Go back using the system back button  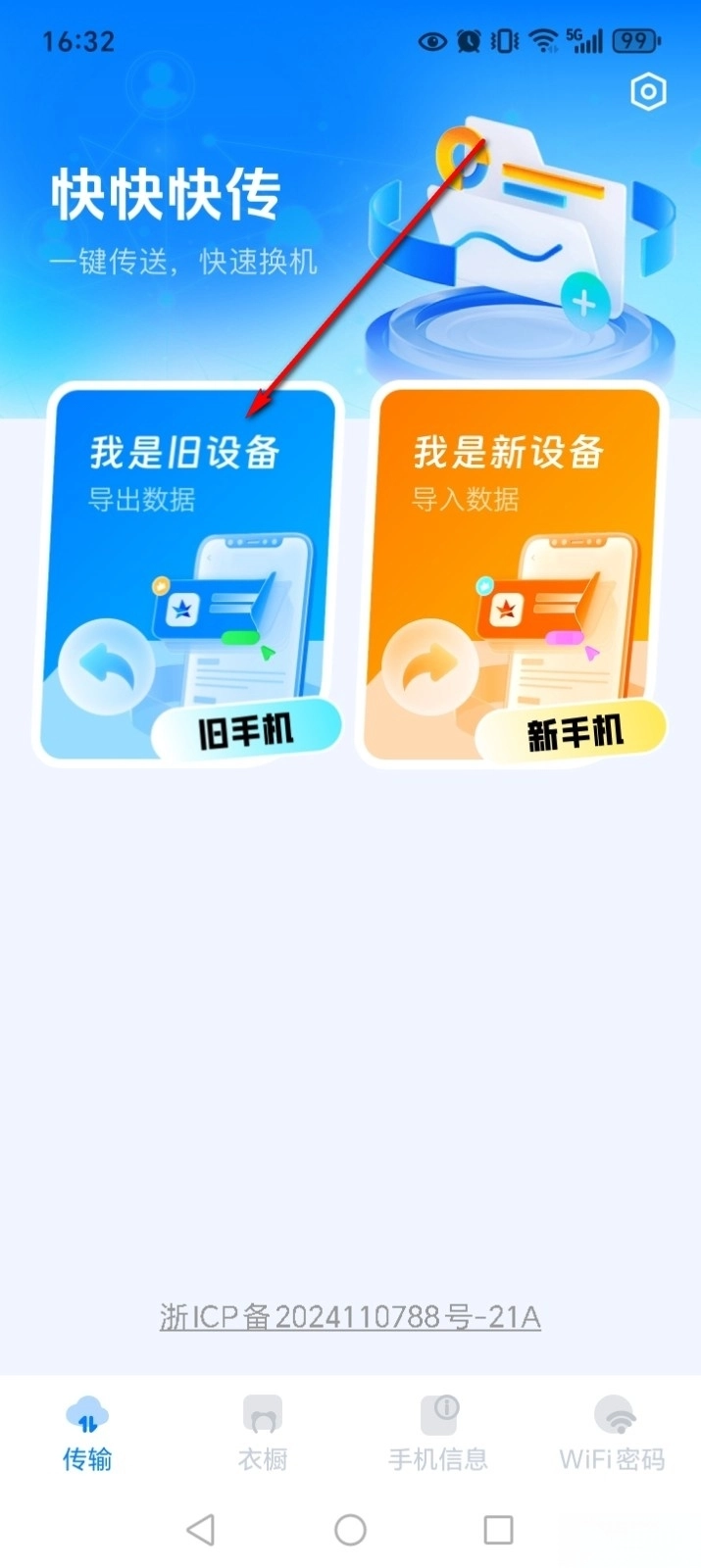201,1529
